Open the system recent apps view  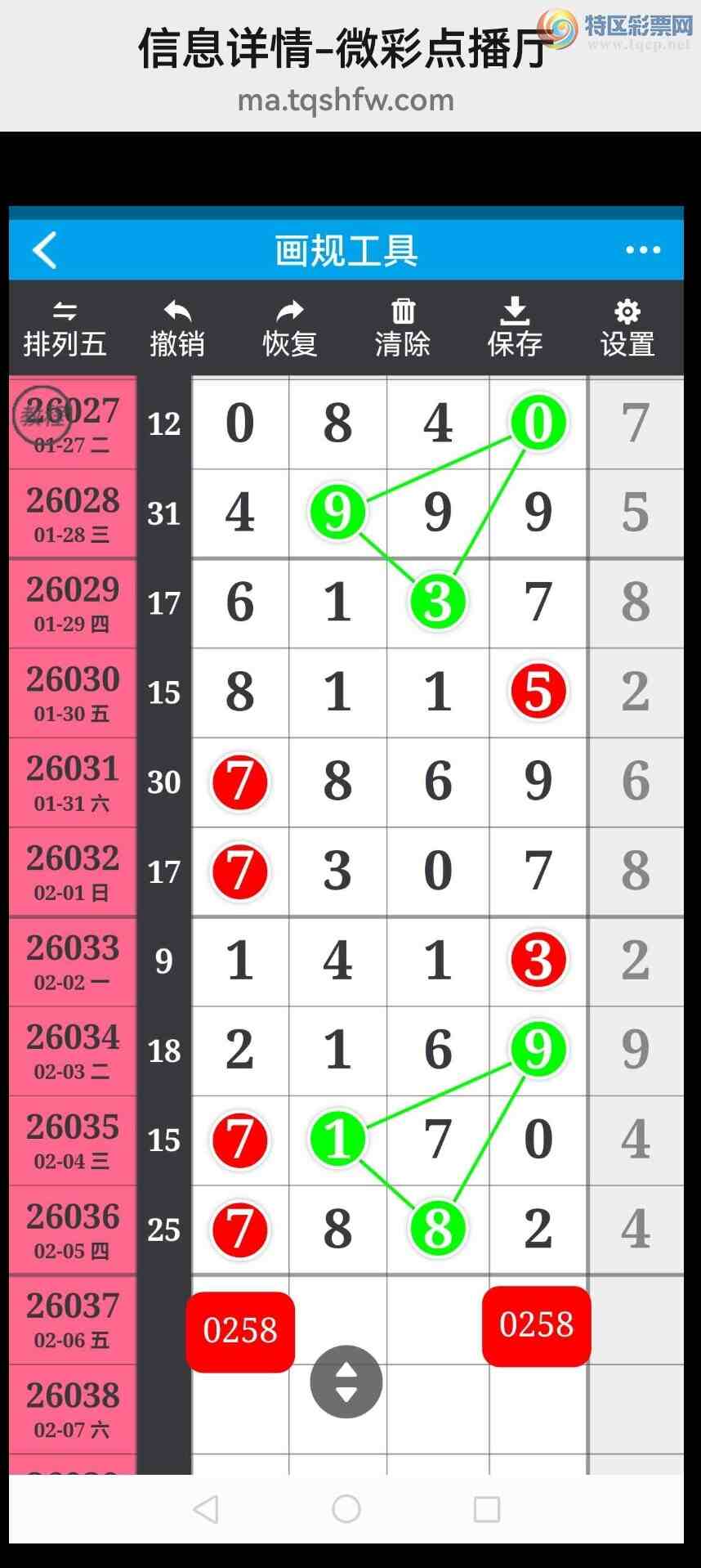click(487, 1508)
